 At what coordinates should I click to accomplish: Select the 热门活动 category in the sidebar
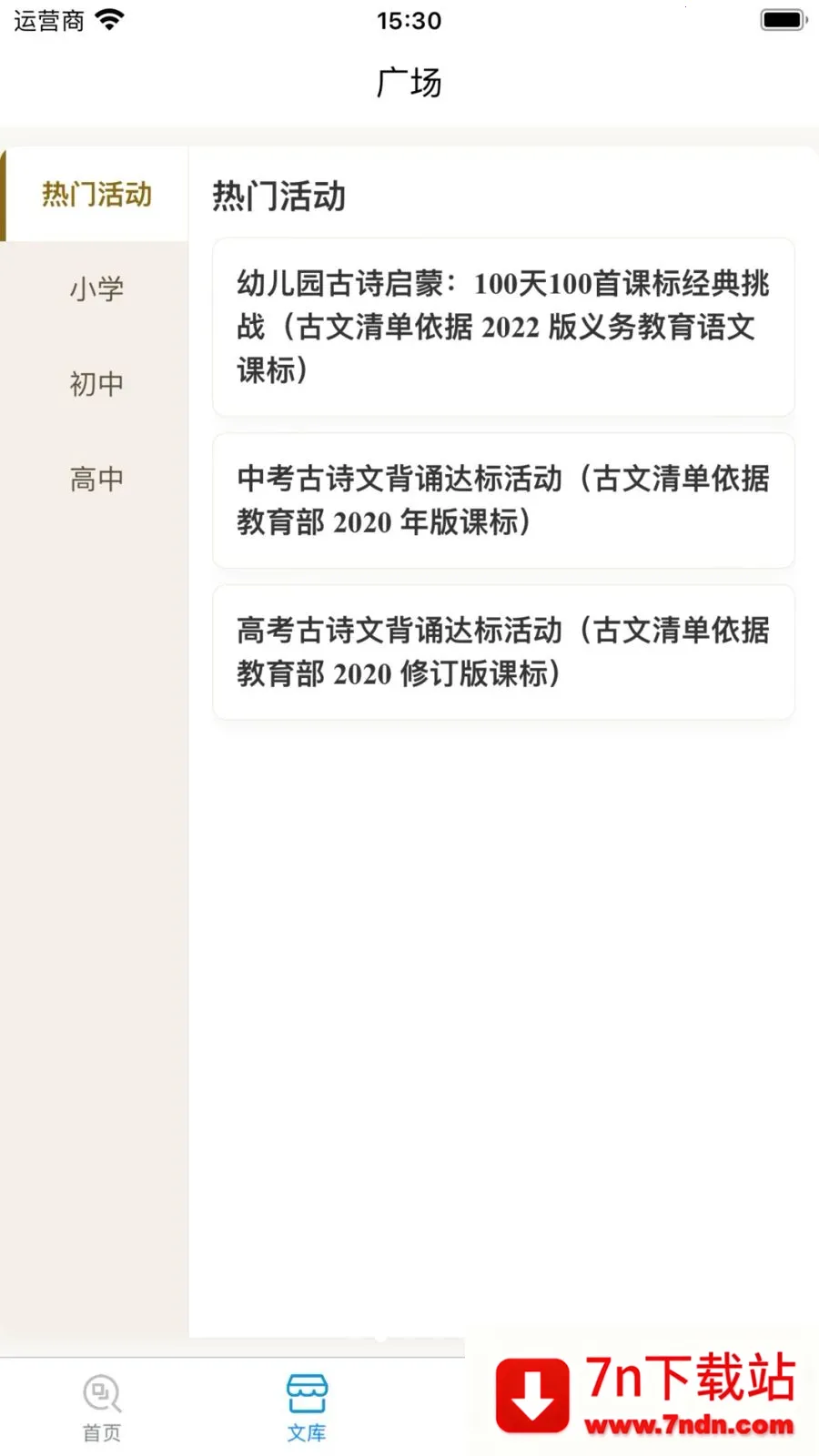96,195
